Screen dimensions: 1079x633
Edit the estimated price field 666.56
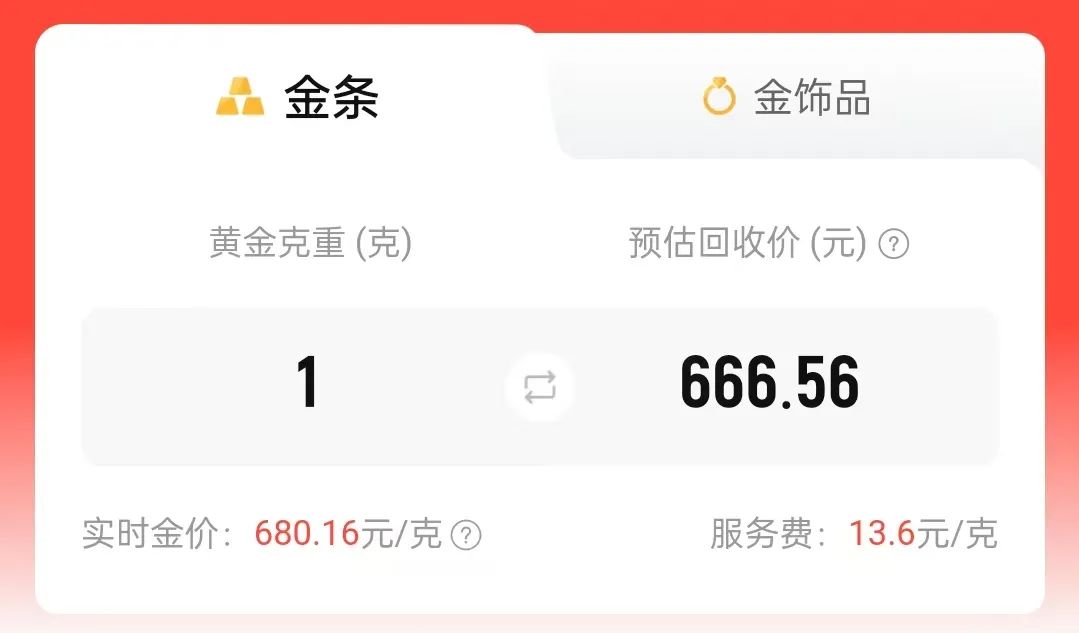tap(769, 385)
